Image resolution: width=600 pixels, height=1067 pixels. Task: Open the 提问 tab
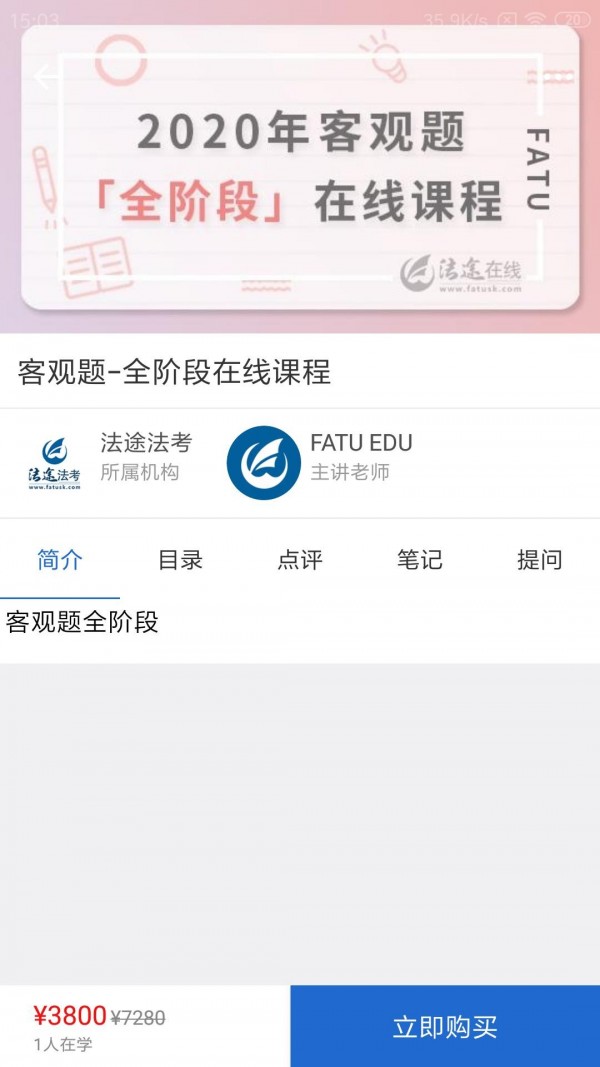[x=539, y=560]
